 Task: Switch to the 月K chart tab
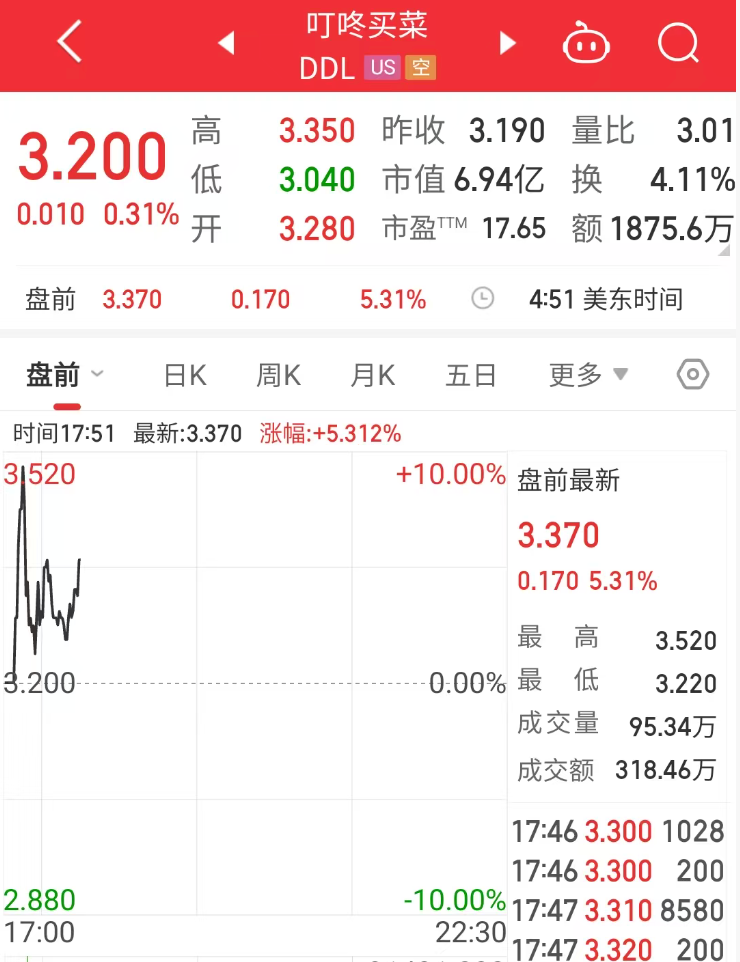click(373, 375)
